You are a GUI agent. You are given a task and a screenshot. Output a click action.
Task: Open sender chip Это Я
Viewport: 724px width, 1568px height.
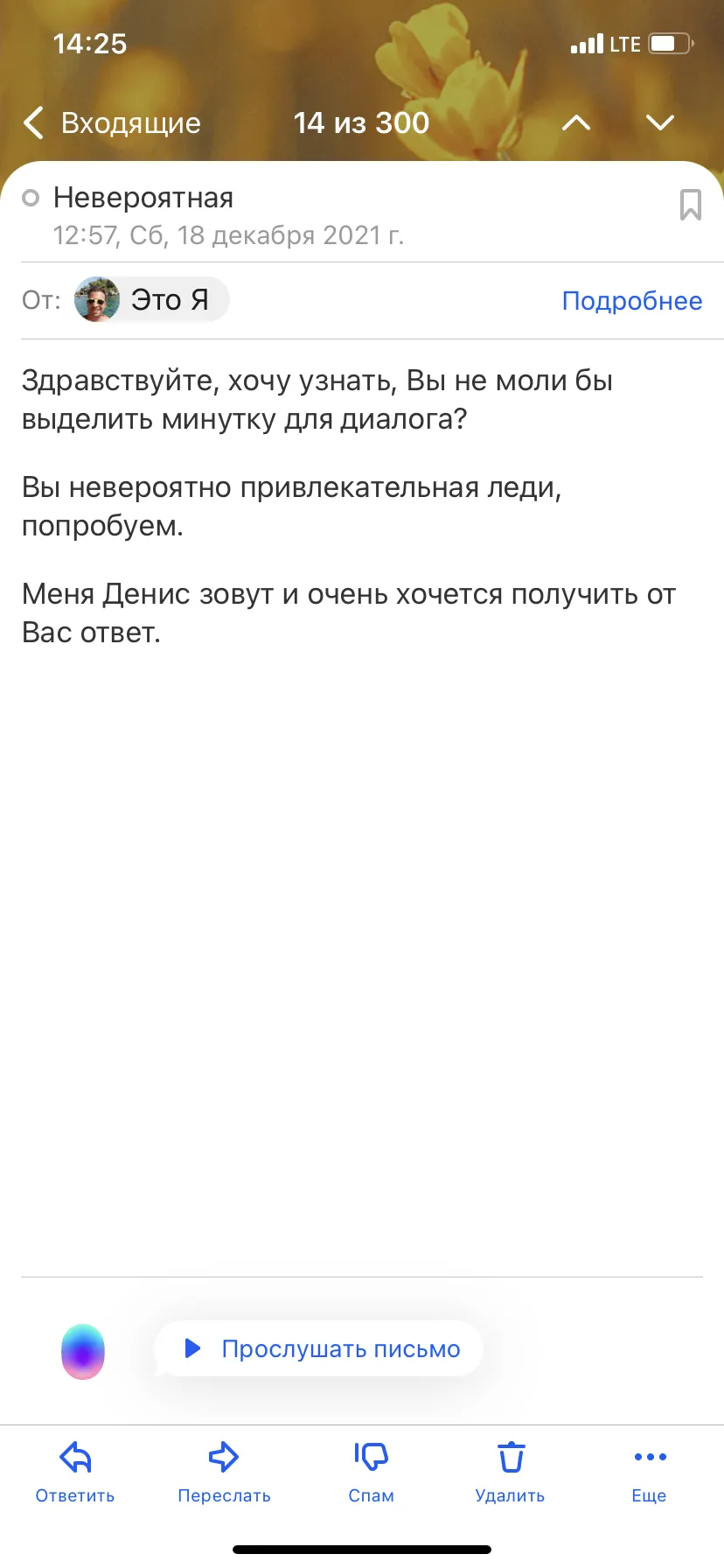tap(151, 300)
